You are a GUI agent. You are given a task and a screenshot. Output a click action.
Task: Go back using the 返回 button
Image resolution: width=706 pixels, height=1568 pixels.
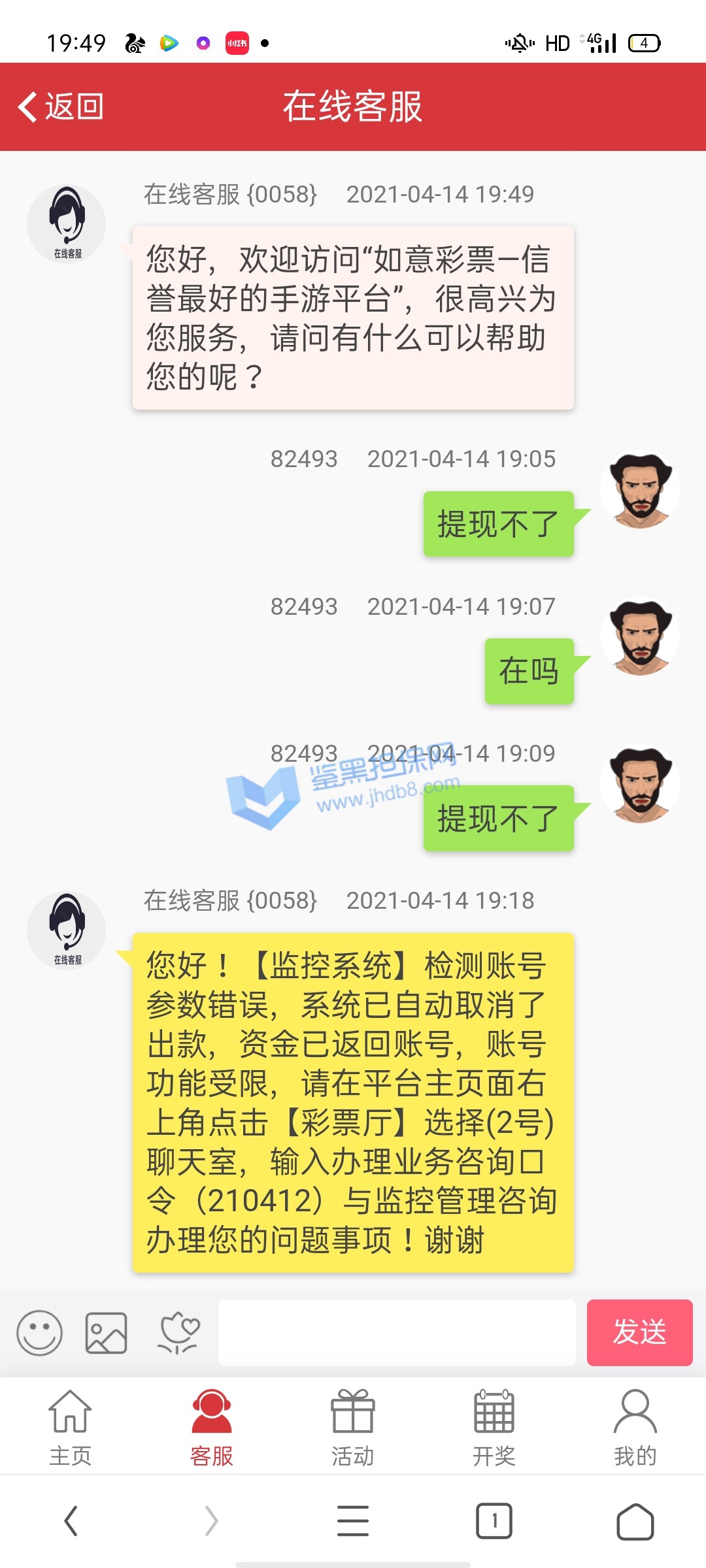[61, 106]
